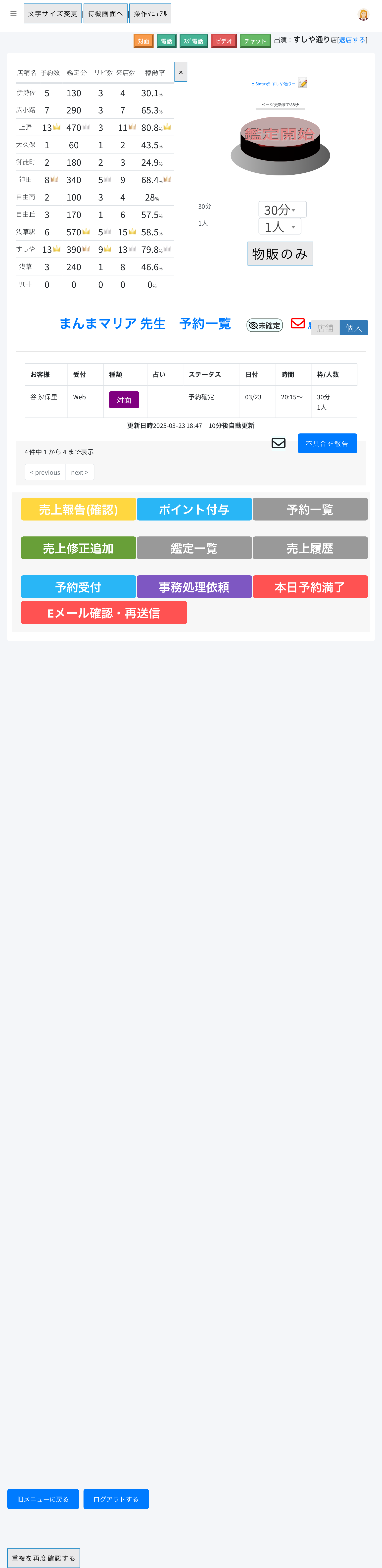Select the 物販のみ button

click(280, 254)
